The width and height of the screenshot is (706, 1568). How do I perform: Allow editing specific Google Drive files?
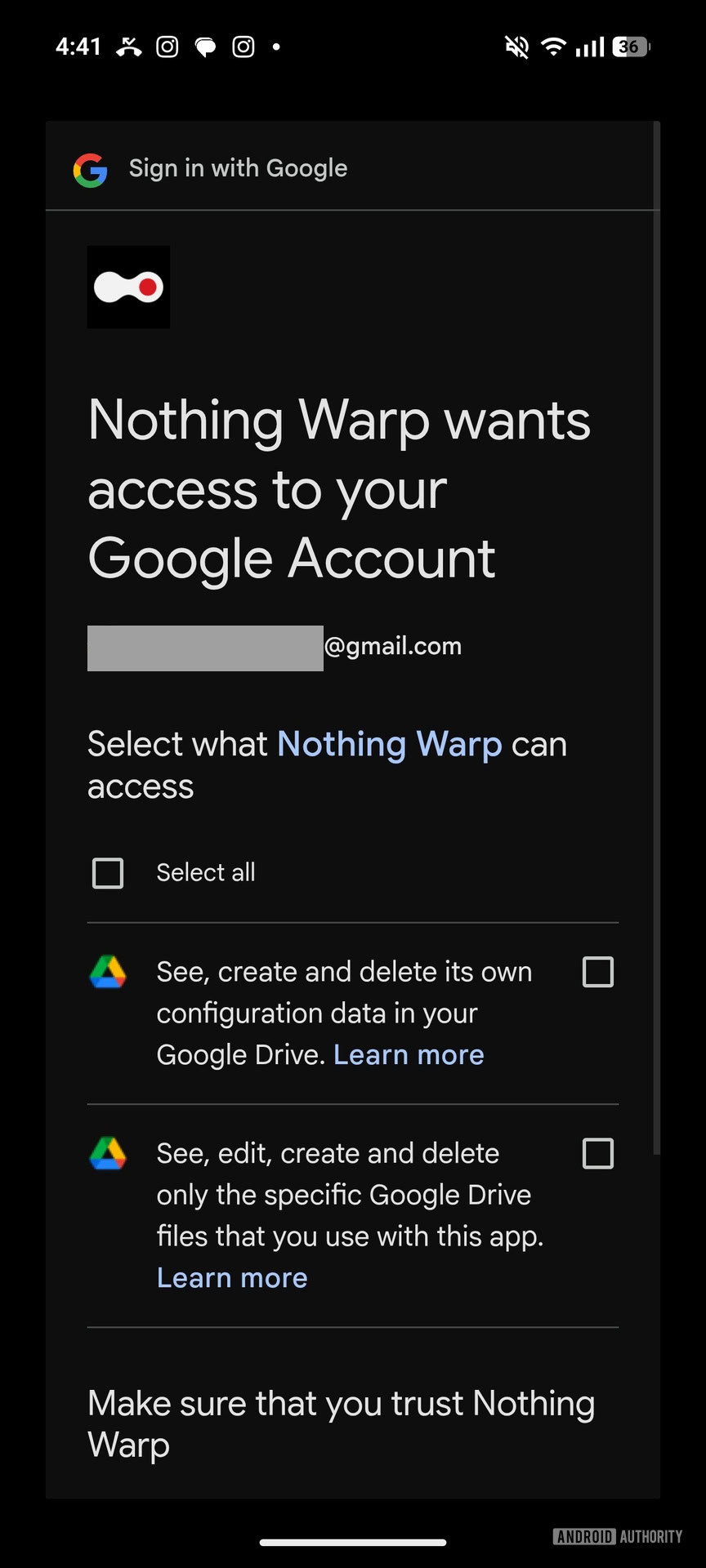click(x=598, y=1153)
